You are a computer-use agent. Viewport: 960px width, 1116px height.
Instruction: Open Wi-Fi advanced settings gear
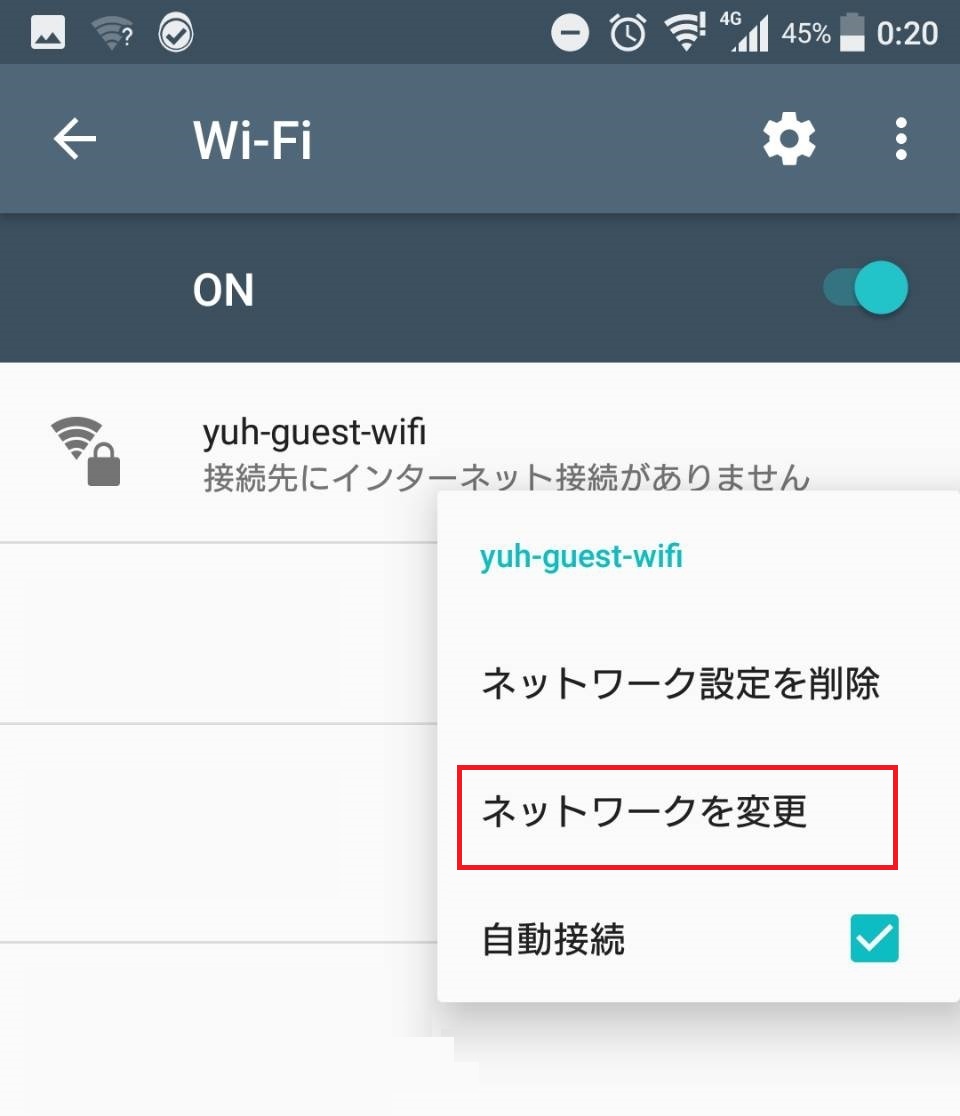coord(789,139)
